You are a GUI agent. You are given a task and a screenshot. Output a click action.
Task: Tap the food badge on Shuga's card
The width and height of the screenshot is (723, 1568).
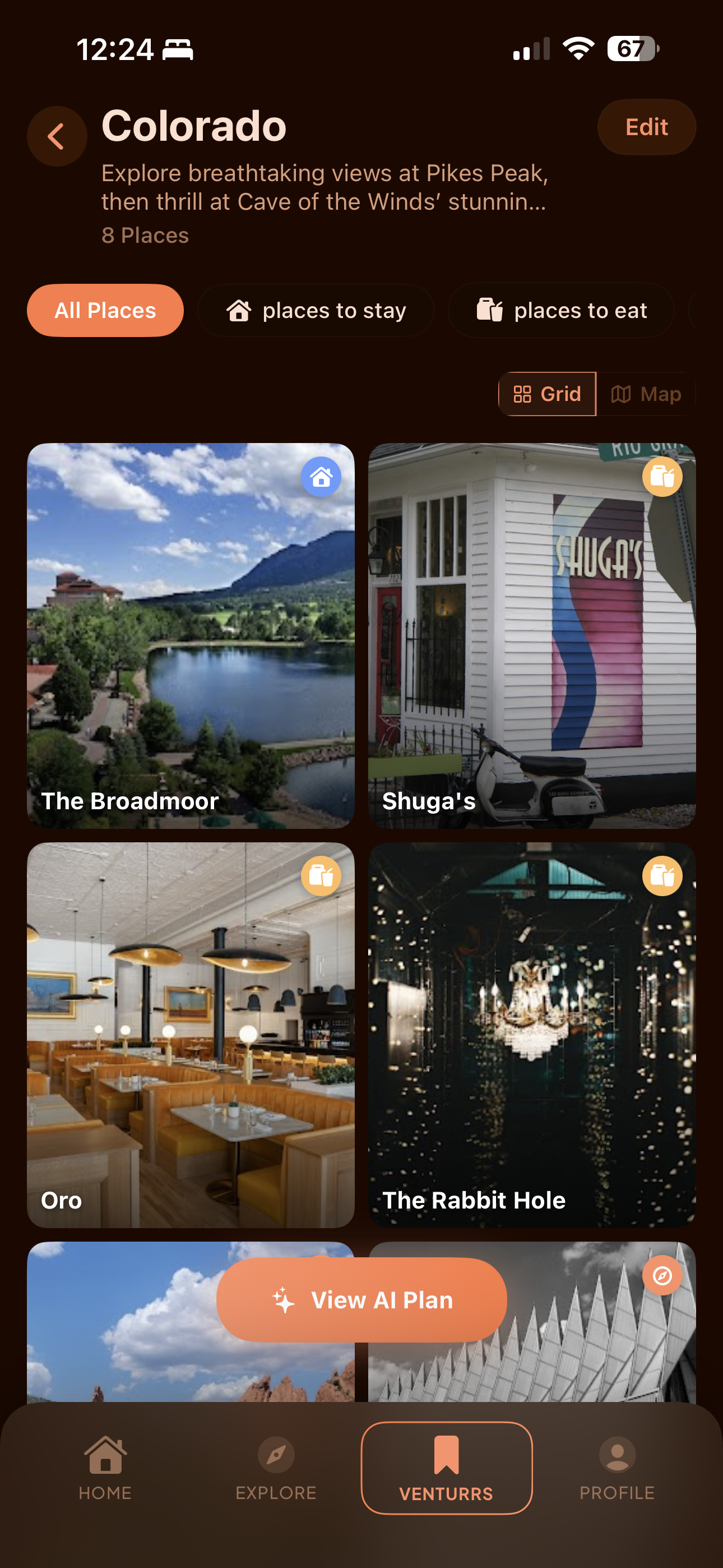click(661, 477)
